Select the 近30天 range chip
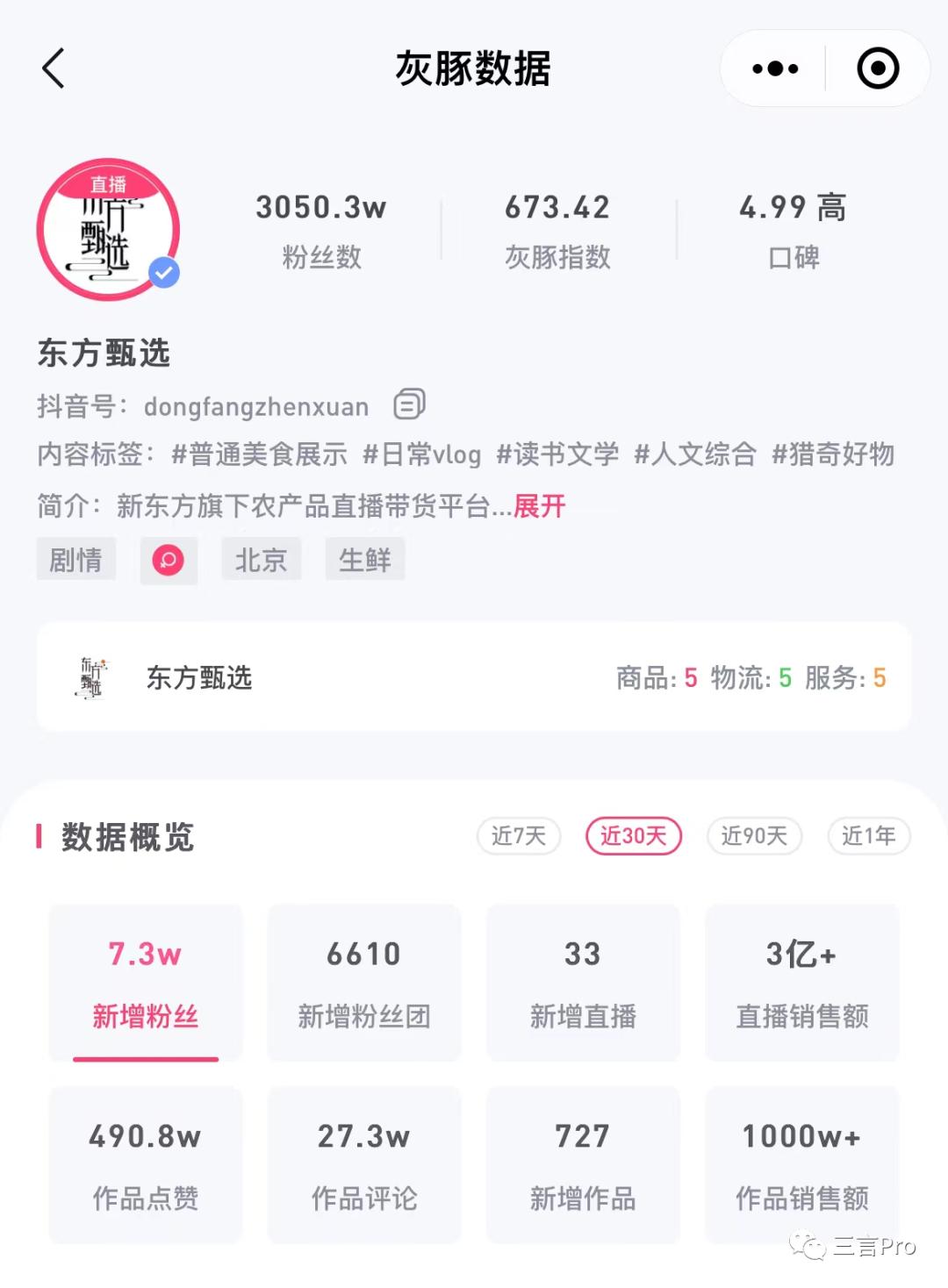948x1288 pixels. (x=633, y=836)
